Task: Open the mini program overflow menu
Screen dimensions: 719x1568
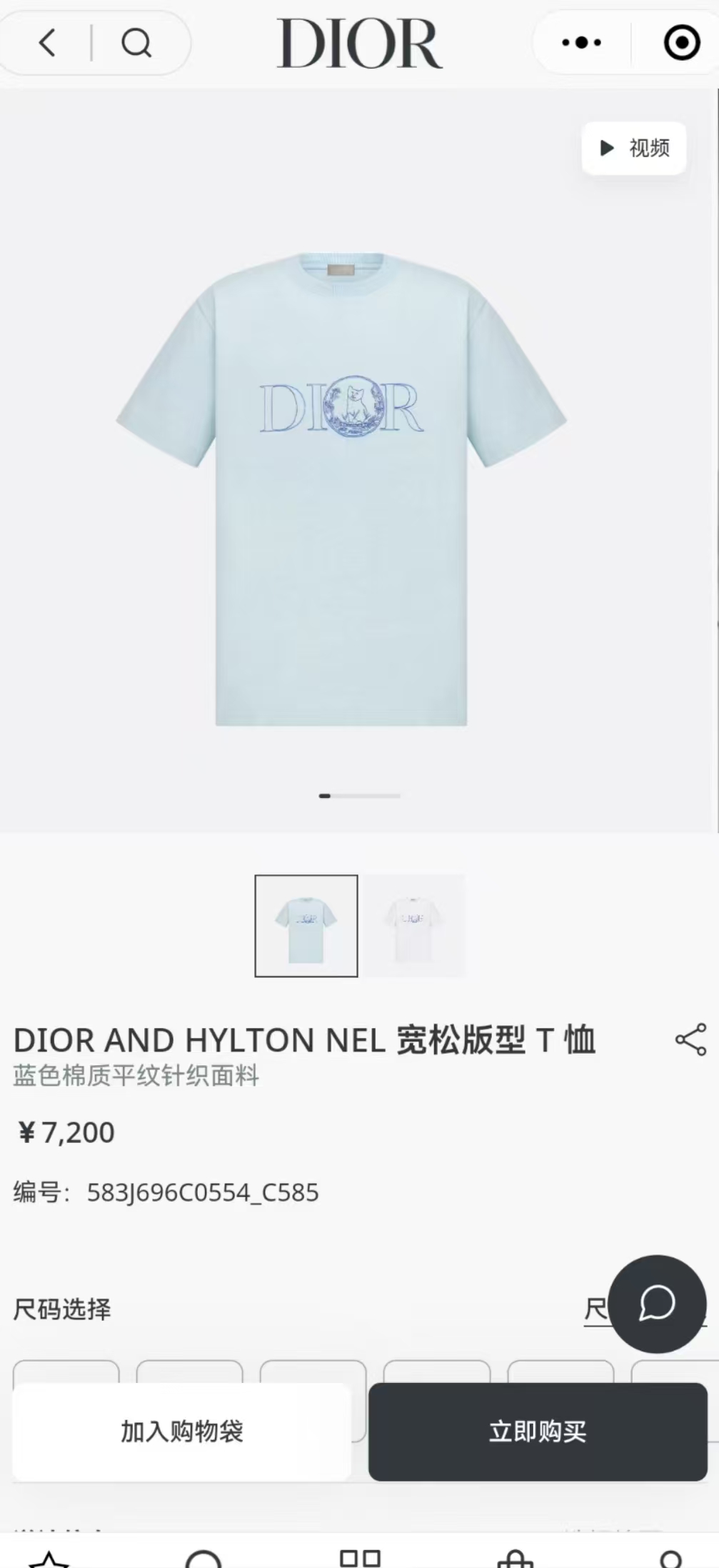Action: coord(581,43)
